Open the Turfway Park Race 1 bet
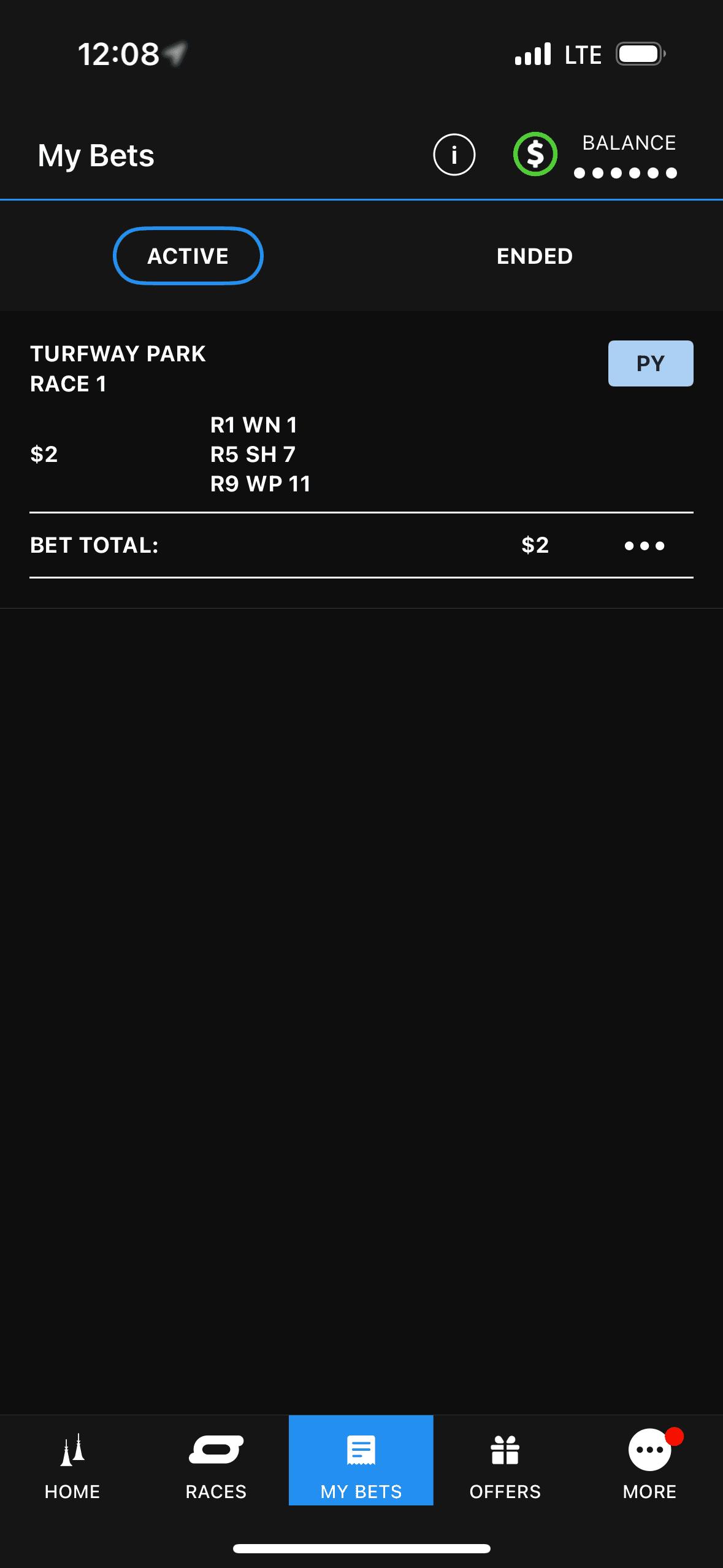 pos(118,368)
